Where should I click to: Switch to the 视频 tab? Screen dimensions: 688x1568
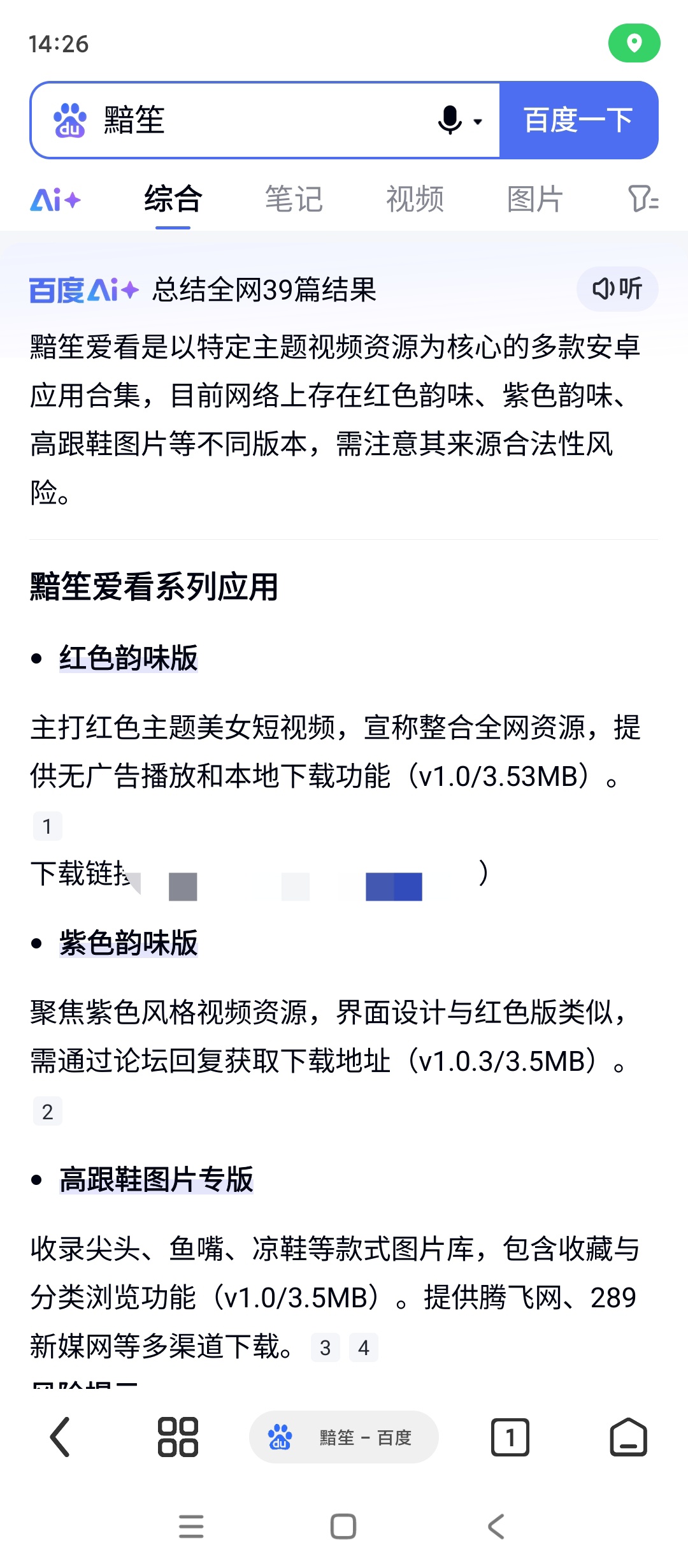point(415,200)
